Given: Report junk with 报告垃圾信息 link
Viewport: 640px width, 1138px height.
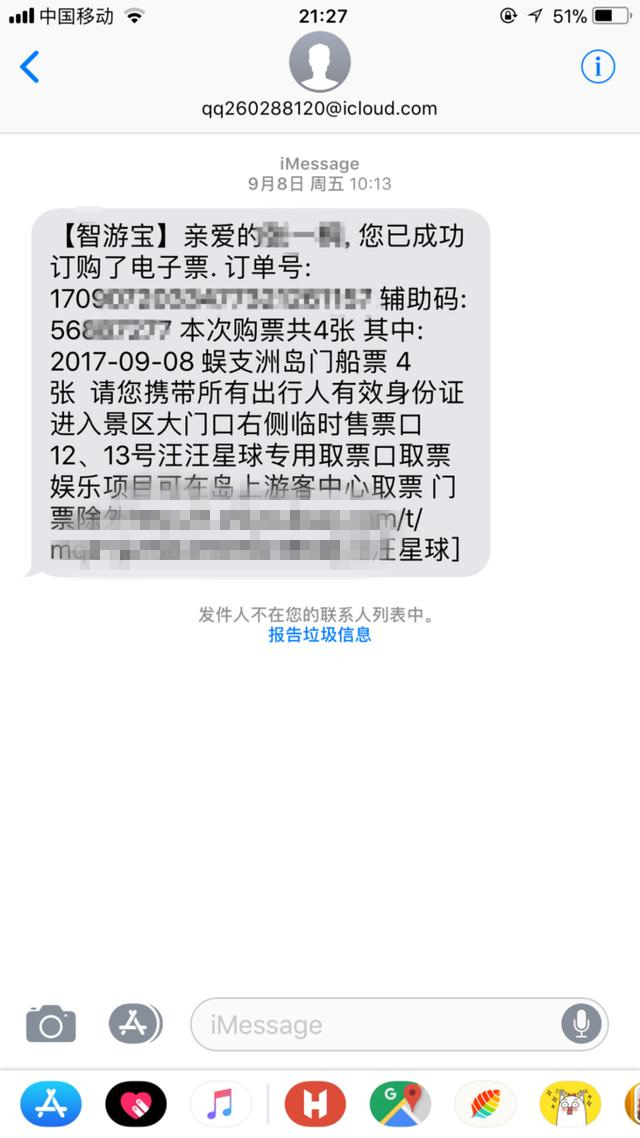Looking at the screenshot, I should tap(320, 634).
